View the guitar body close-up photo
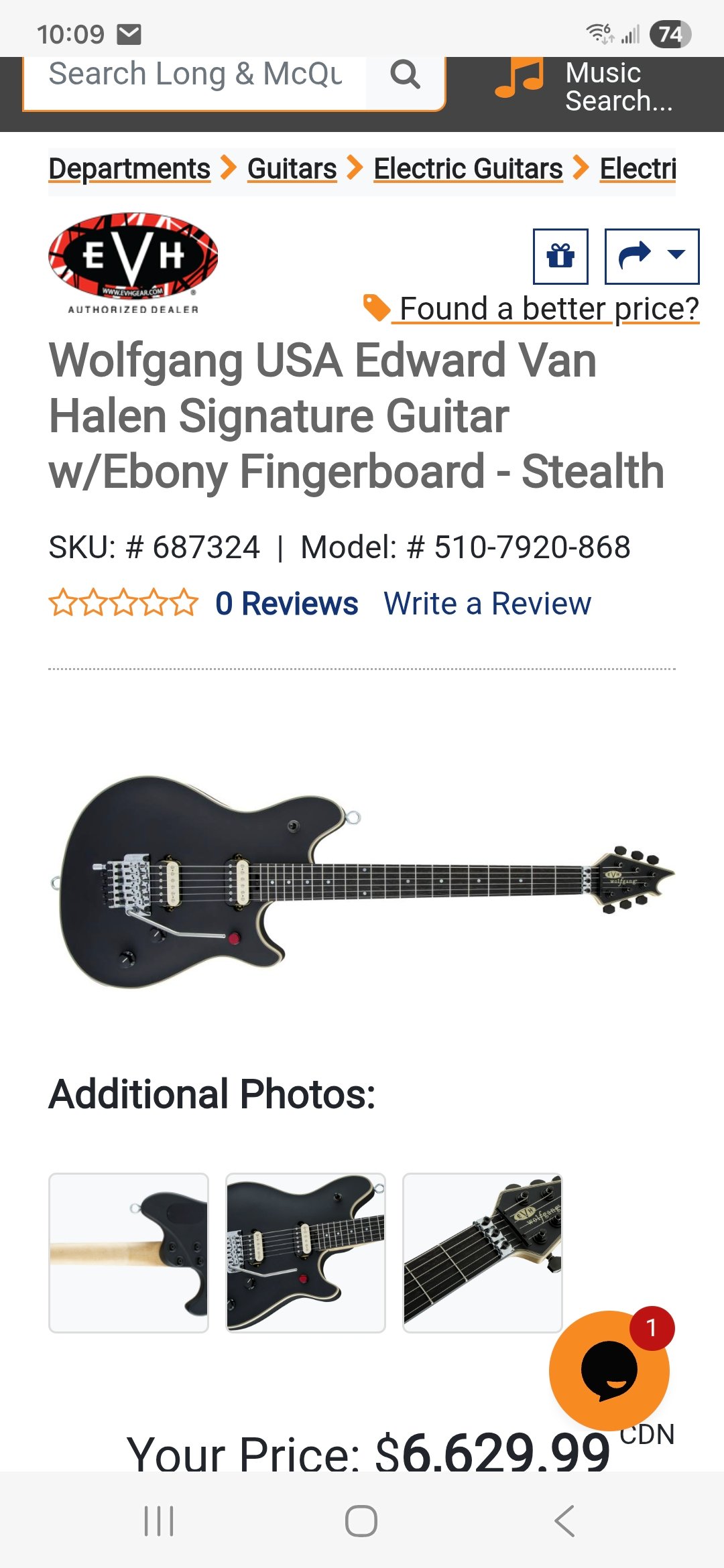The width and height of the screenshot is (724, 1568). (306, 1252)
